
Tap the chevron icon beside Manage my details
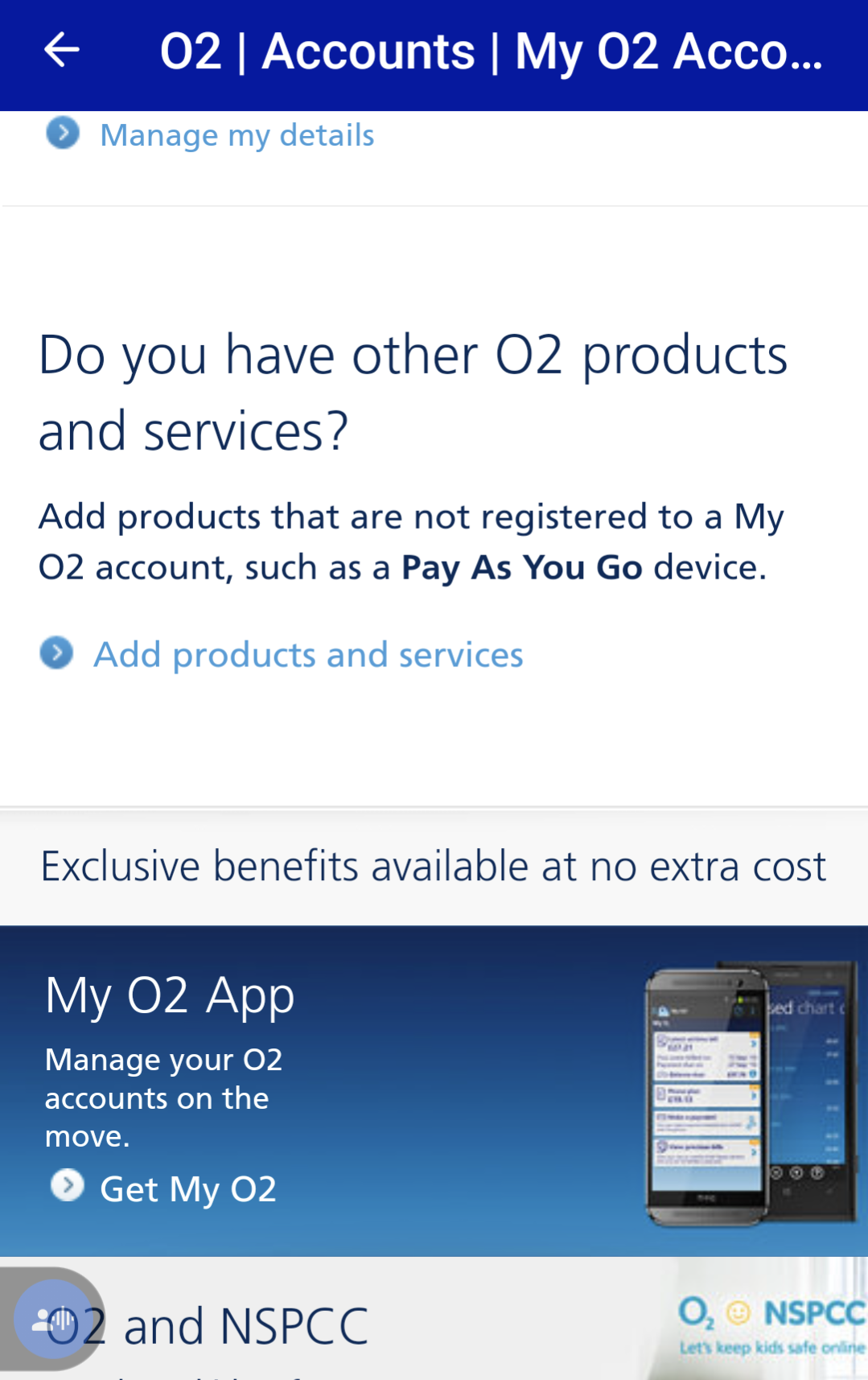click(62, 133)
